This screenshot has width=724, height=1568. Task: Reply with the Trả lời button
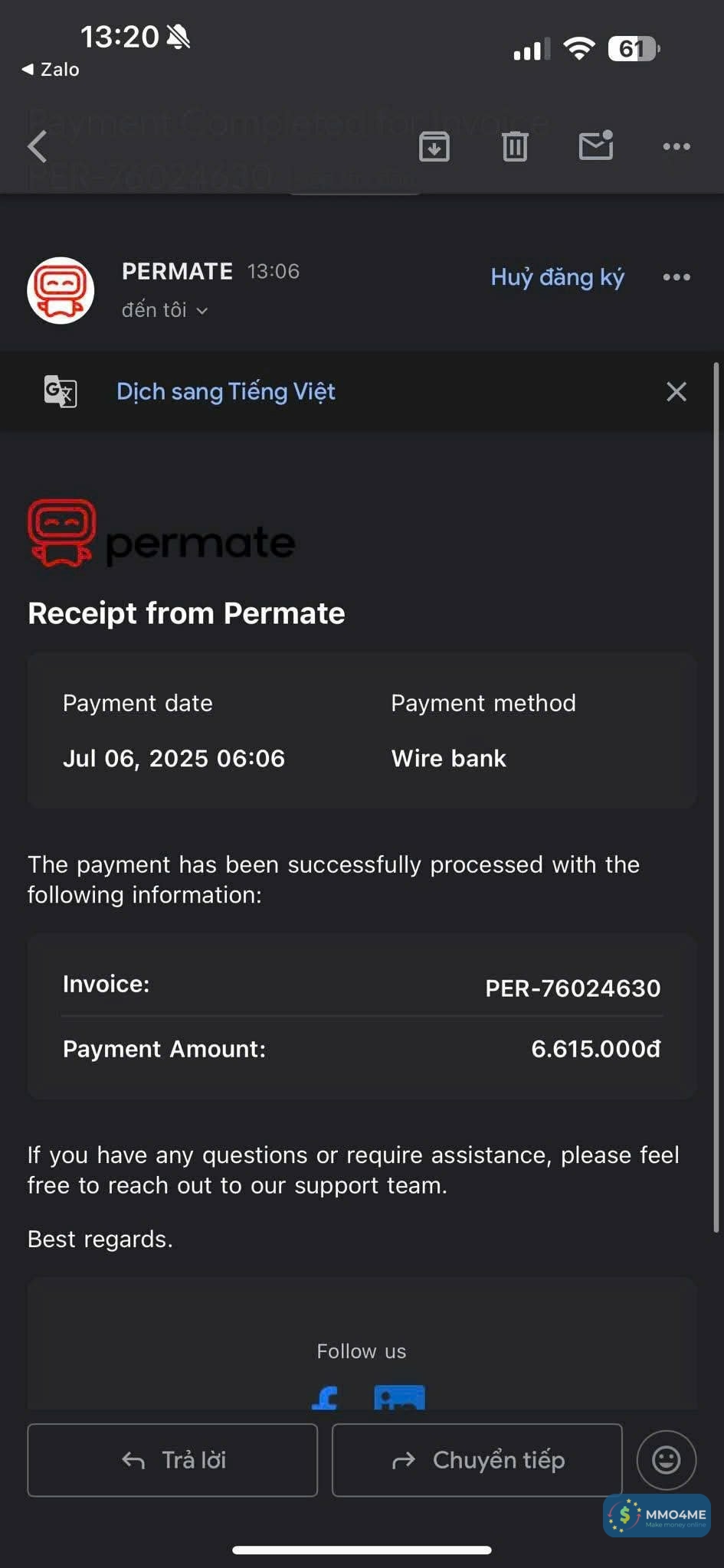tap(172, 1460)
